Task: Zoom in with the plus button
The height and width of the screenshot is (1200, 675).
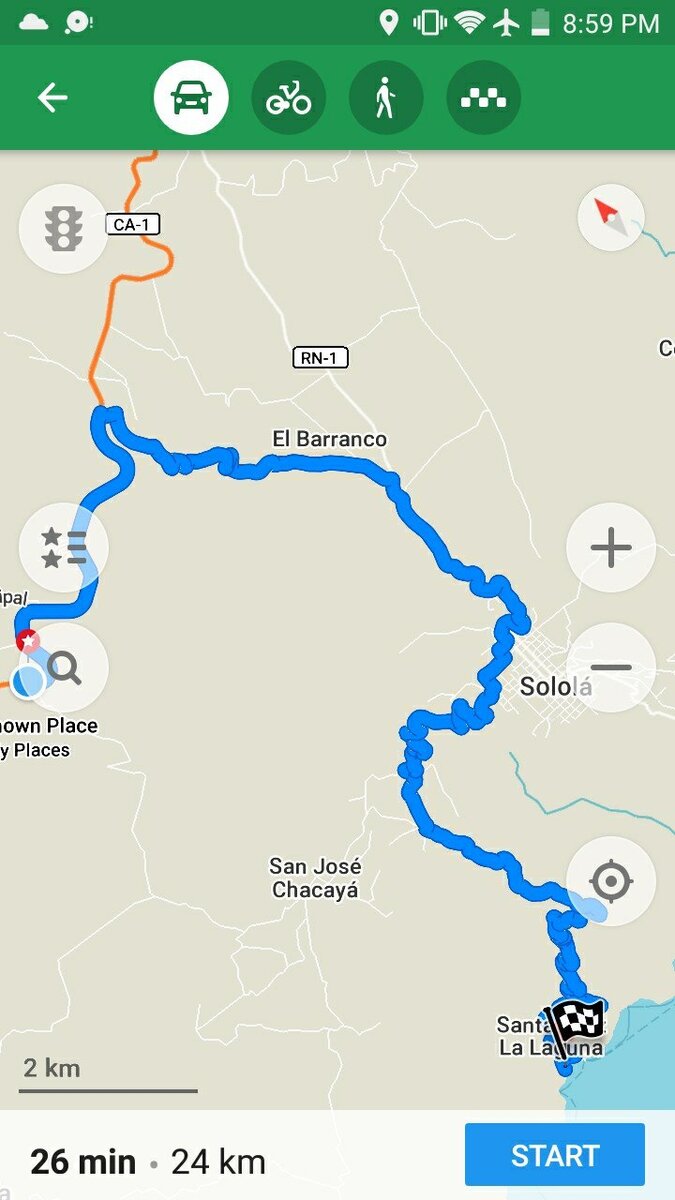Action: pos(610,547)
